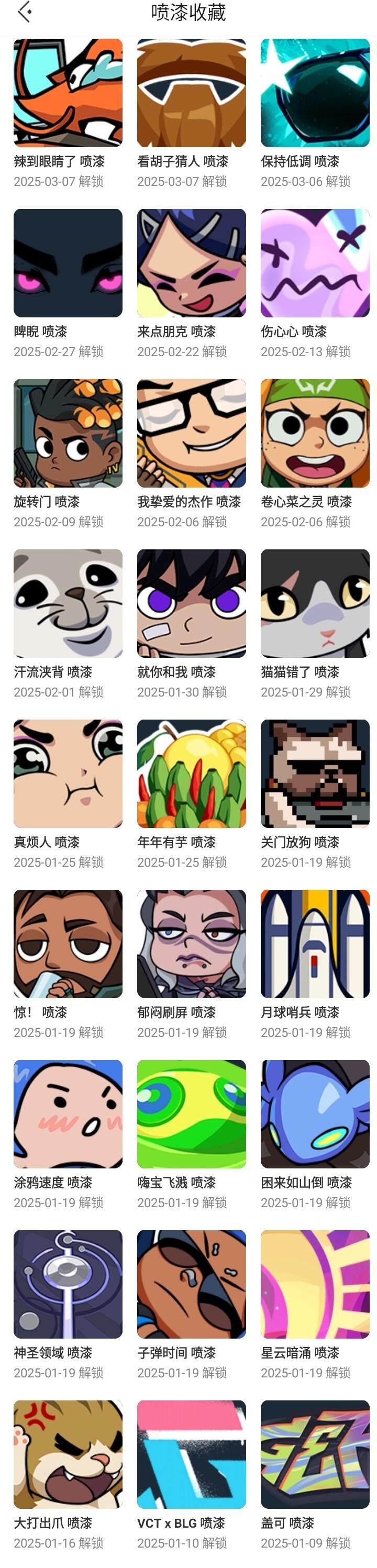View the 我挚爱的杰作 spray
Image resolution: width=377 pixels, height=1568 pixels.
pyautogui.click(x=191, y=434)
